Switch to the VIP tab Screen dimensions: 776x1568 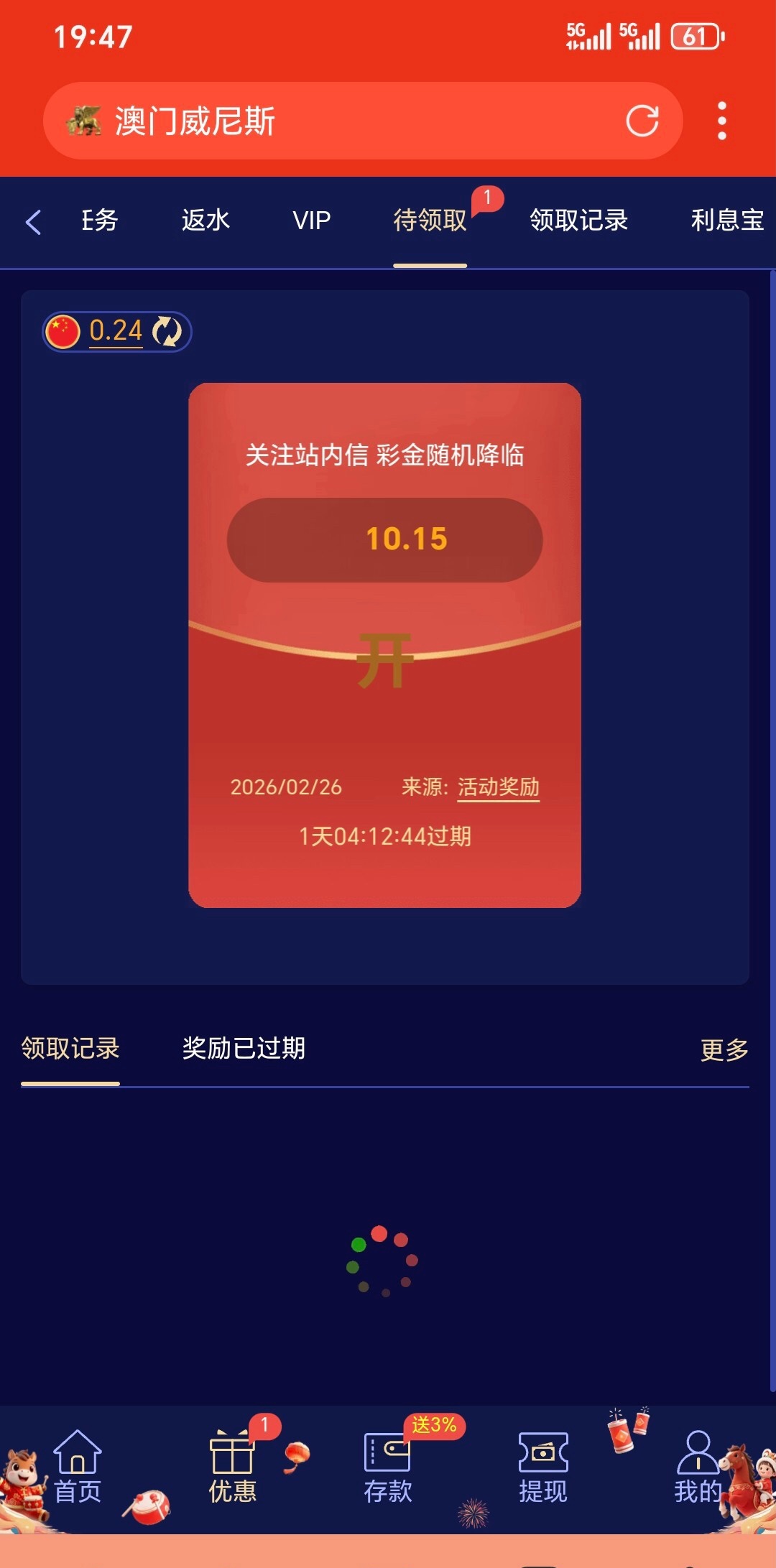pos(312,220)
